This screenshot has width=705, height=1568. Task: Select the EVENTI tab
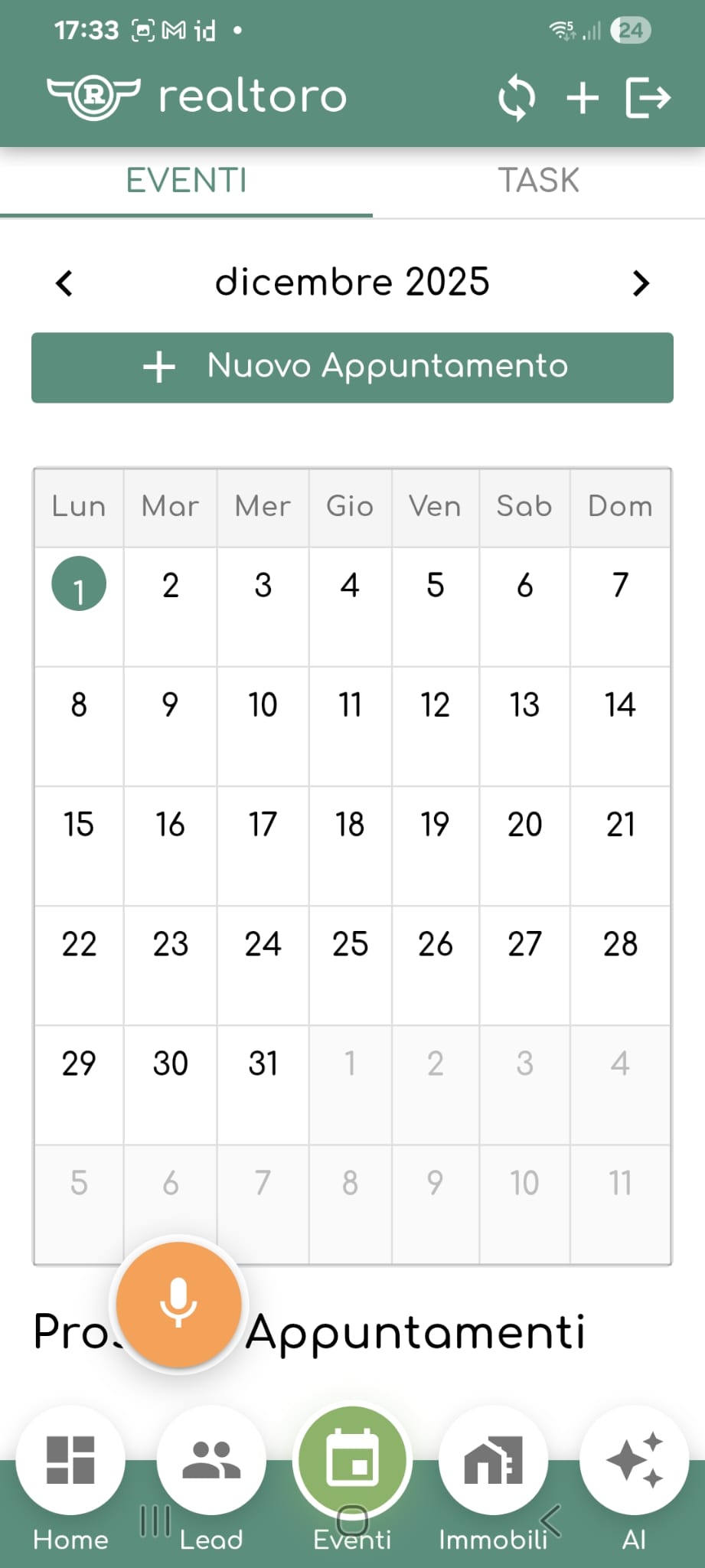tap(186, 179)
